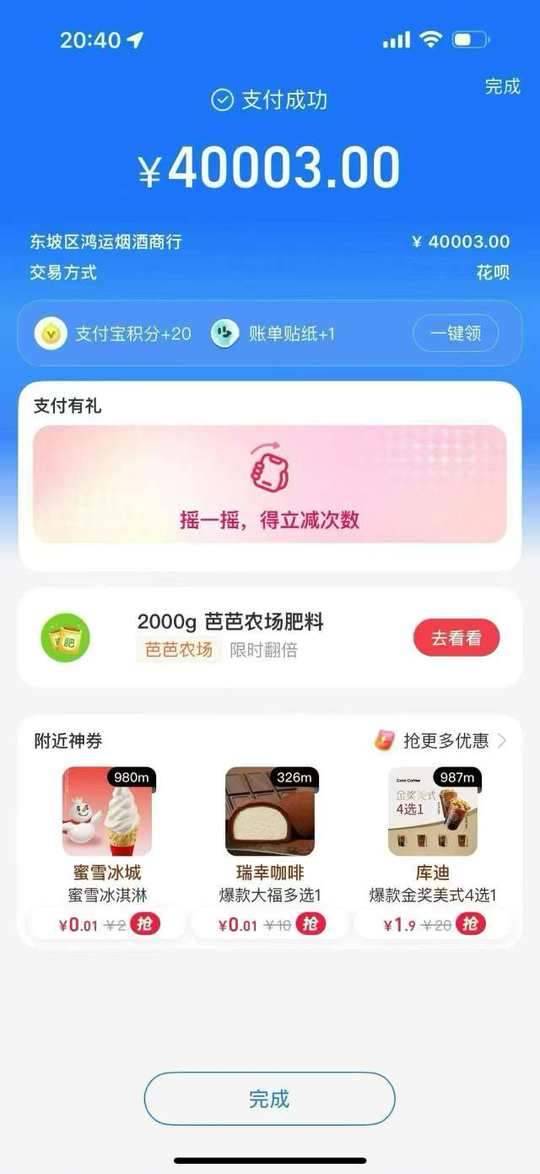Grab the 瑞幸咖啡 ¥0.01 deal
The width and height of the screenshot is (540, 1174).
tap(309, 924)
